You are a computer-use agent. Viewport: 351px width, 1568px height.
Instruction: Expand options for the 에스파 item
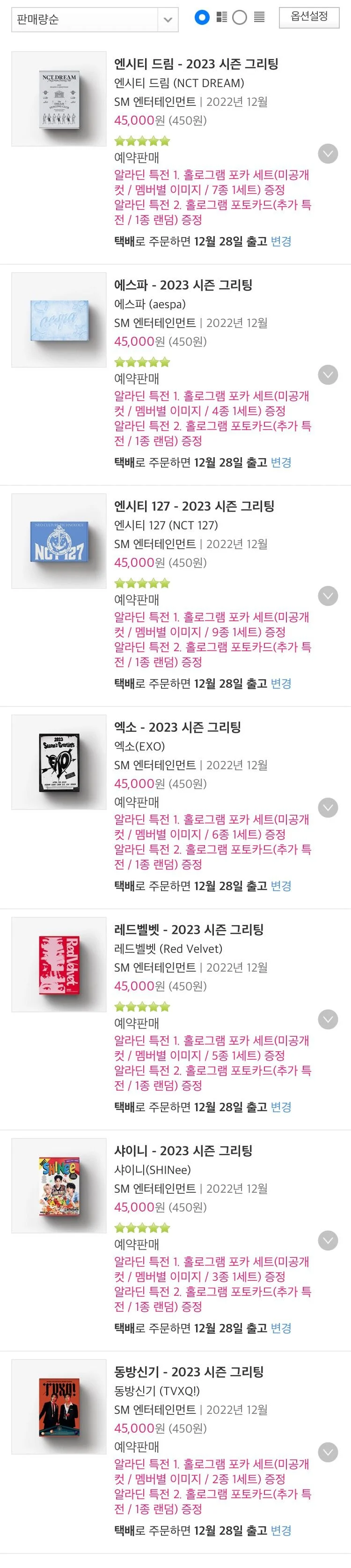[328, 374]
